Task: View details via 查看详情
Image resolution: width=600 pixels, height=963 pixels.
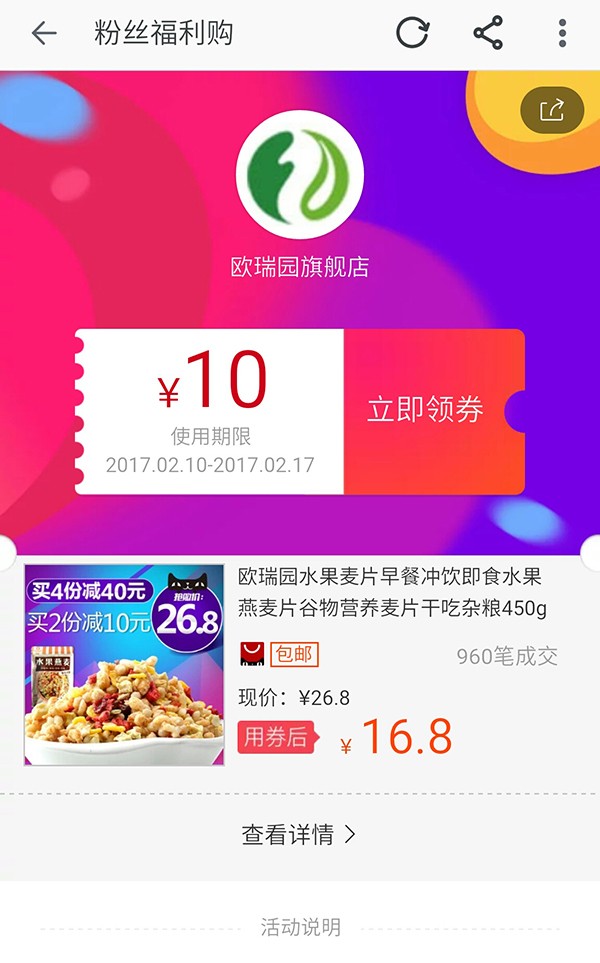Action: click(x=299, y=835)
